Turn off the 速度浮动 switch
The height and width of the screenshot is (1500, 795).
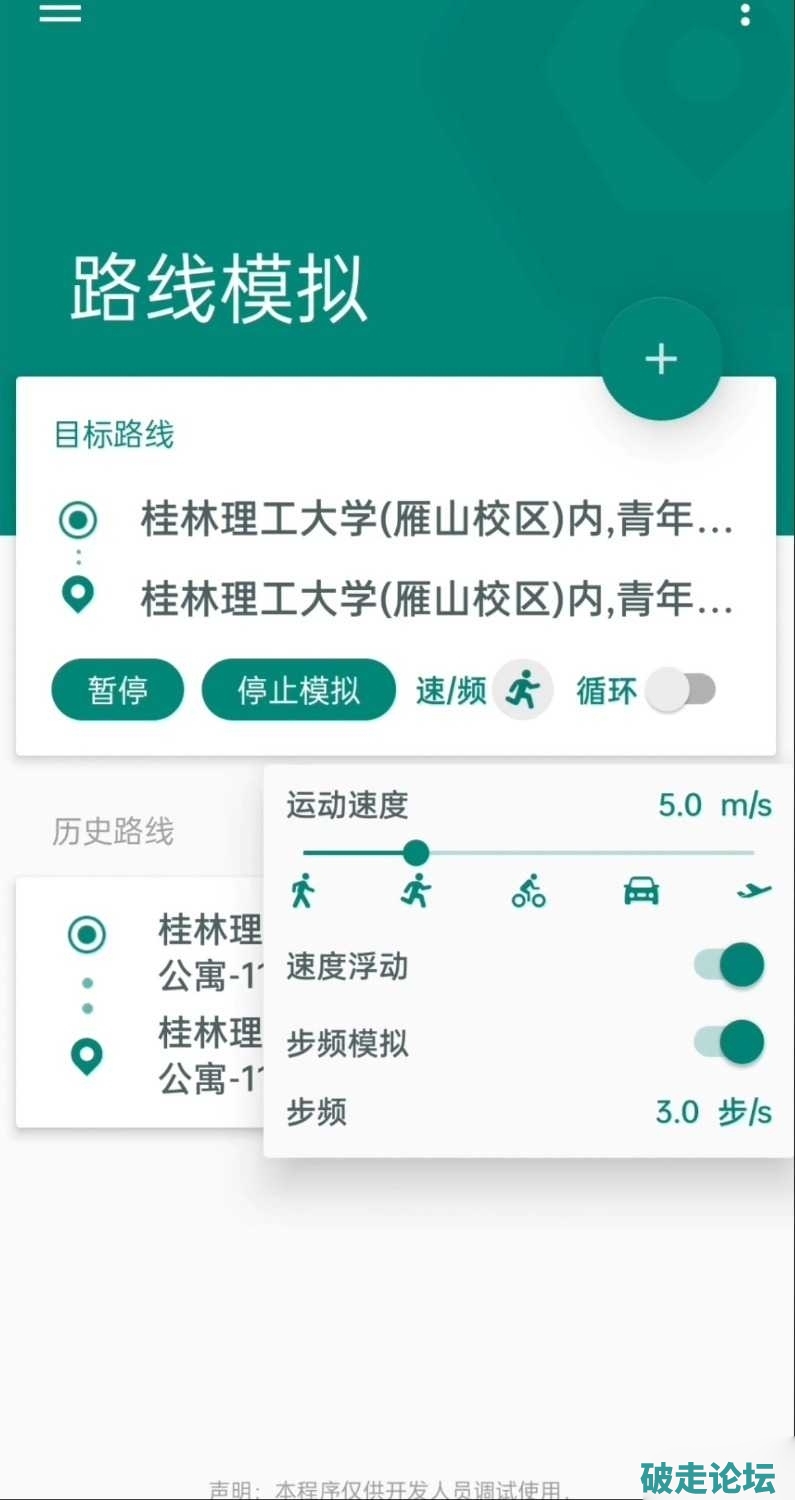730,966
